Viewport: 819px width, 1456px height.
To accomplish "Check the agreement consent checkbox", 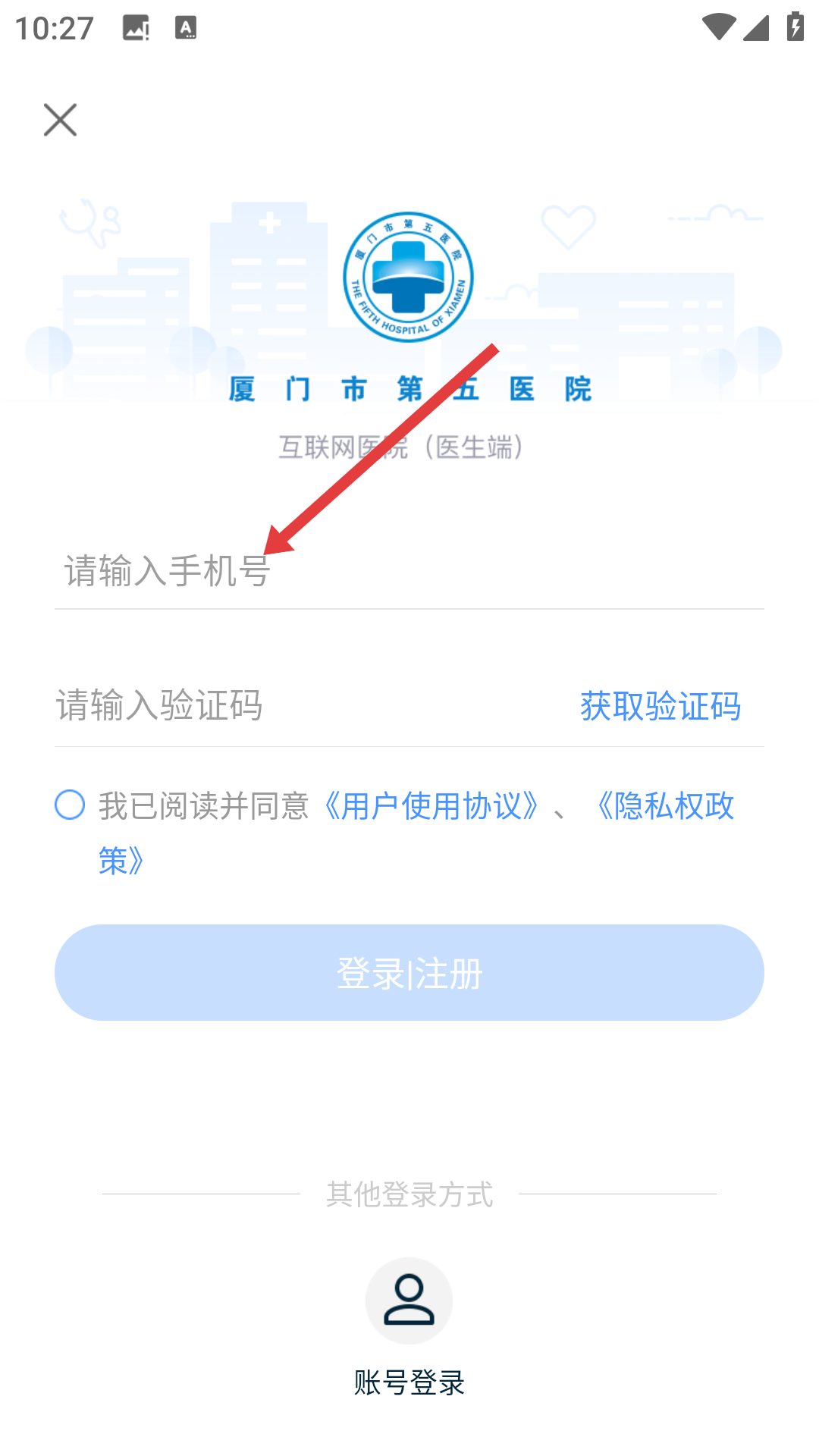I will 70,805.
